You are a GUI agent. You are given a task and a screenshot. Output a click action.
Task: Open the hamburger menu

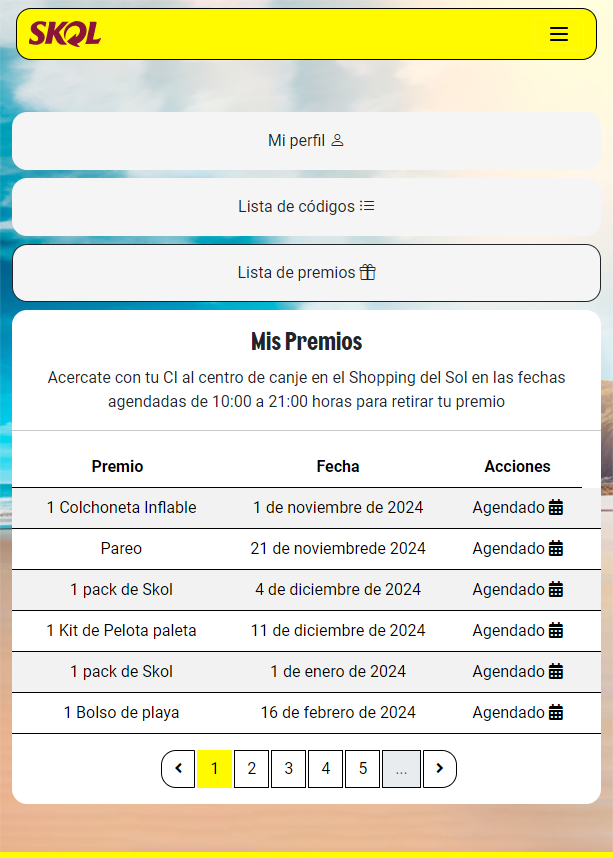click(x=559, y=34)
